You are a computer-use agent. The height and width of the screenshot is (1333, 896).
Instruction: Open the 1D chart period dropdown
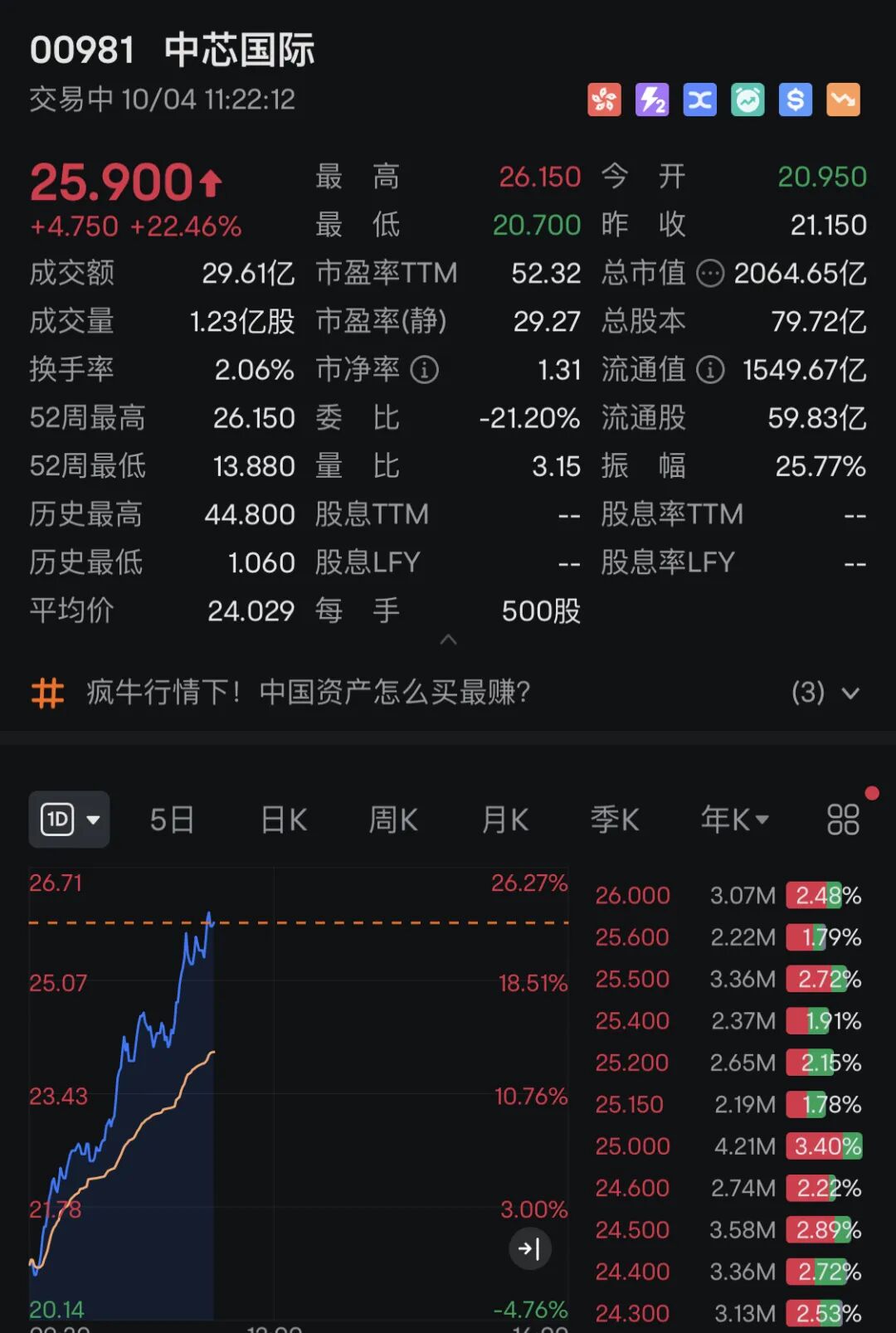[x=70, y=820]
